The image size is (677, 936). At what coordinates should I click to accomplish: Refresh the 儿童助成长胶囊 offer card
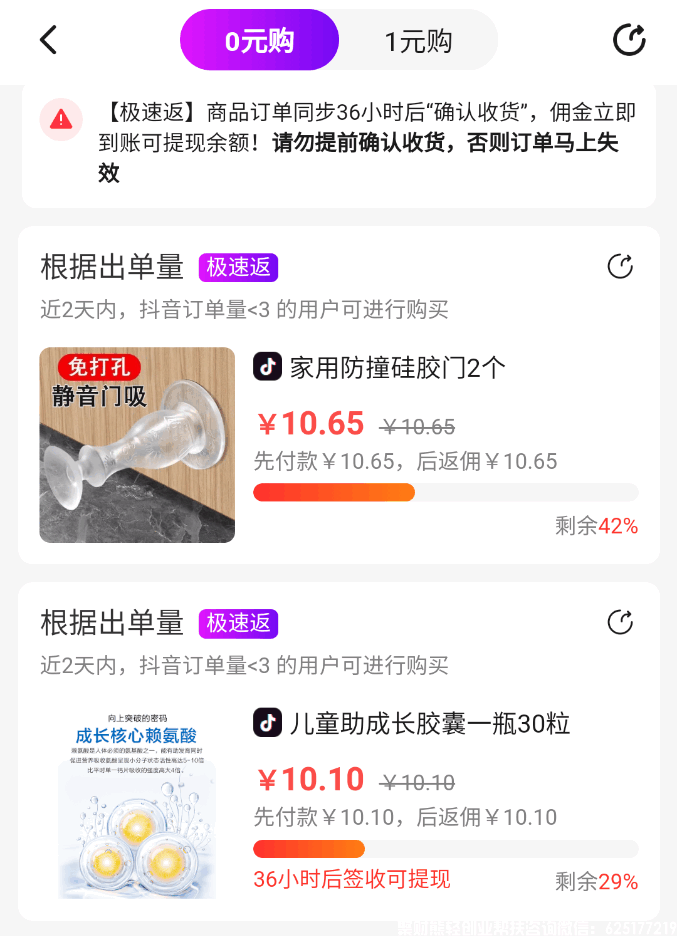[620, 622]
